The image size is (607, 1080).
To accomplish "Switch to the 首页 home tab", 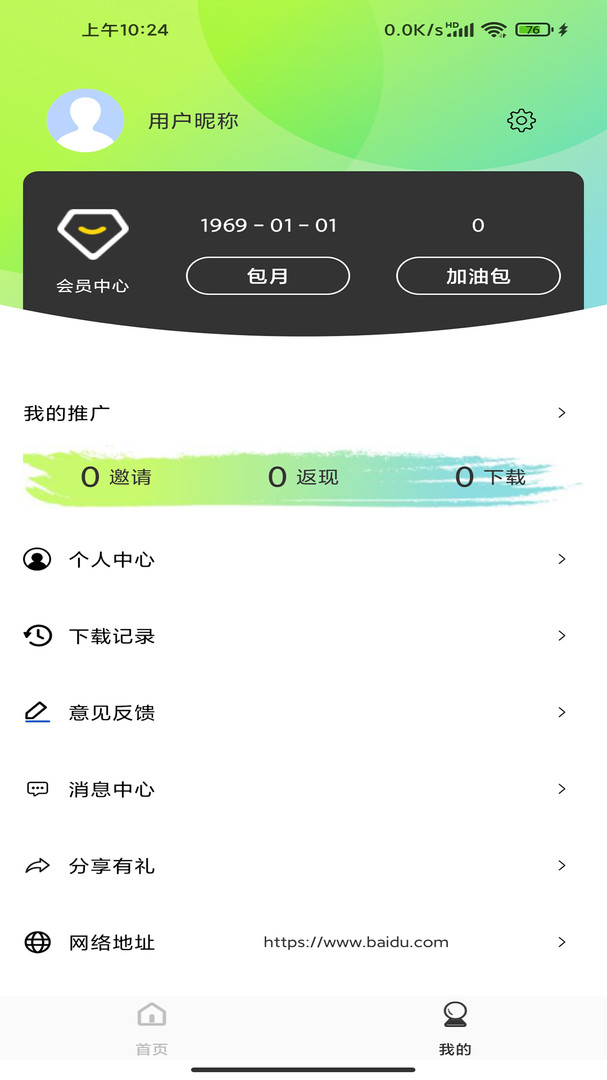I will (x=152, y=1028).
